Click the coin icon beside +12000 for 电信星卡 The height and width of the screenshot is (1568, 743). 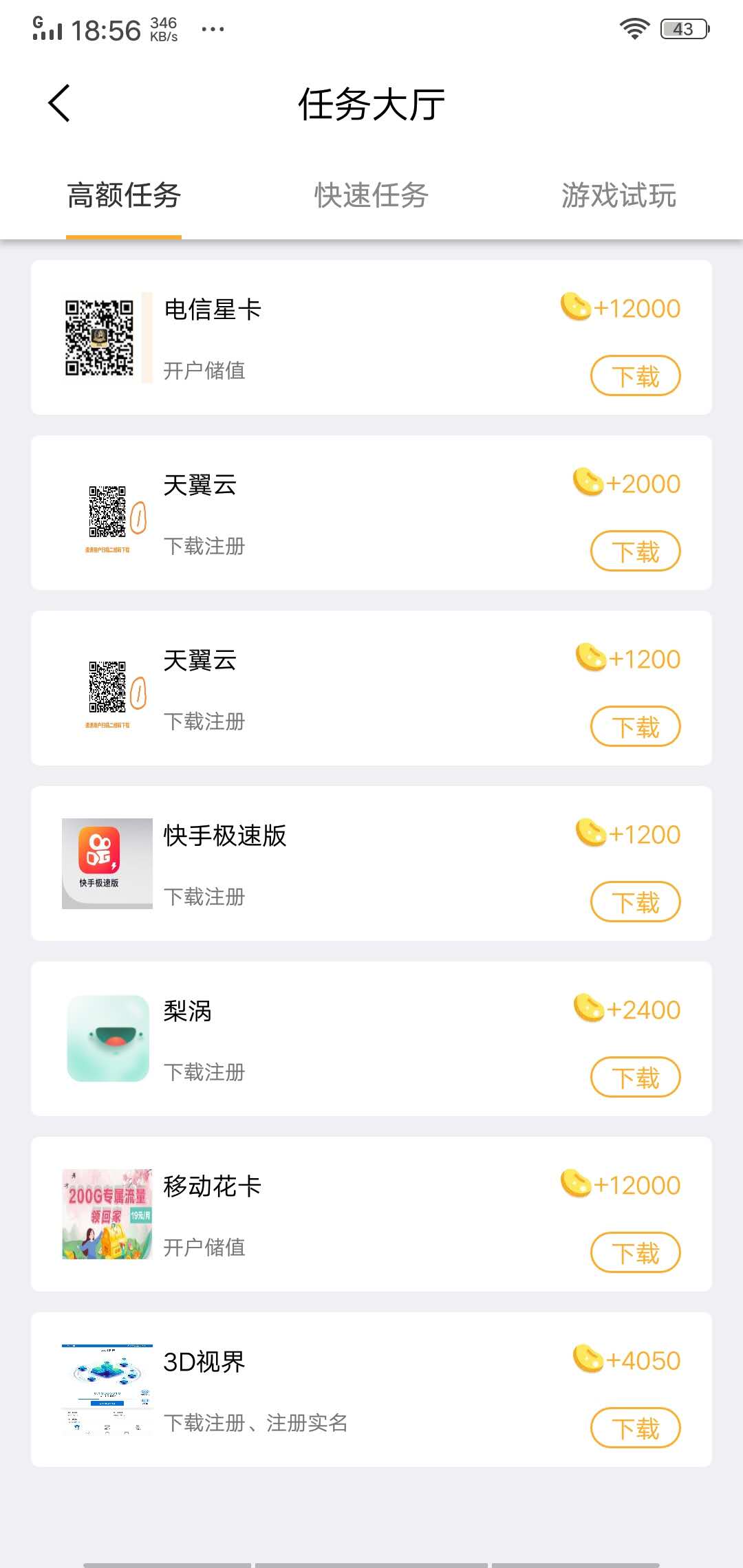575,307
